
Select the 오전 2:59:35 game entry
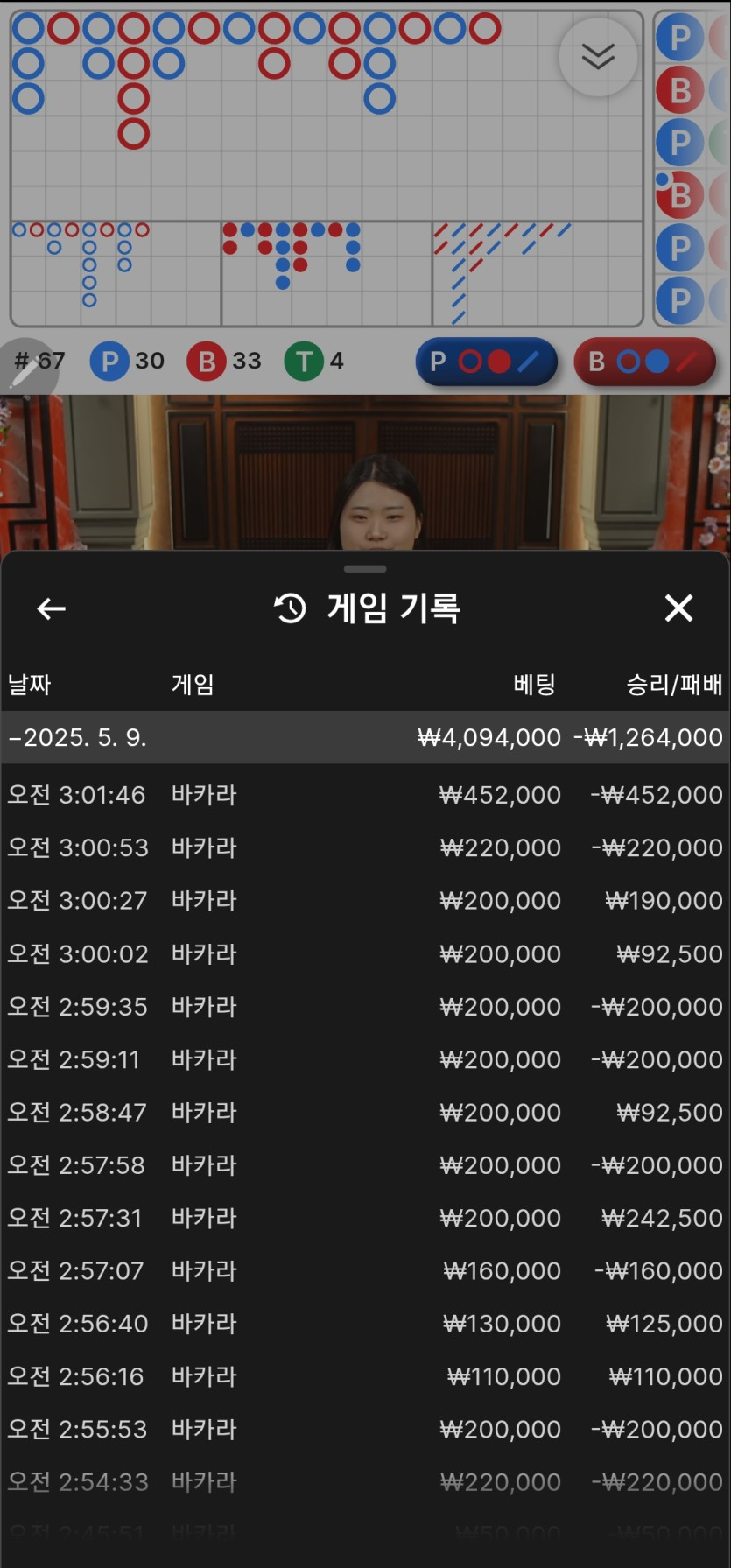tap(365, 1006)
